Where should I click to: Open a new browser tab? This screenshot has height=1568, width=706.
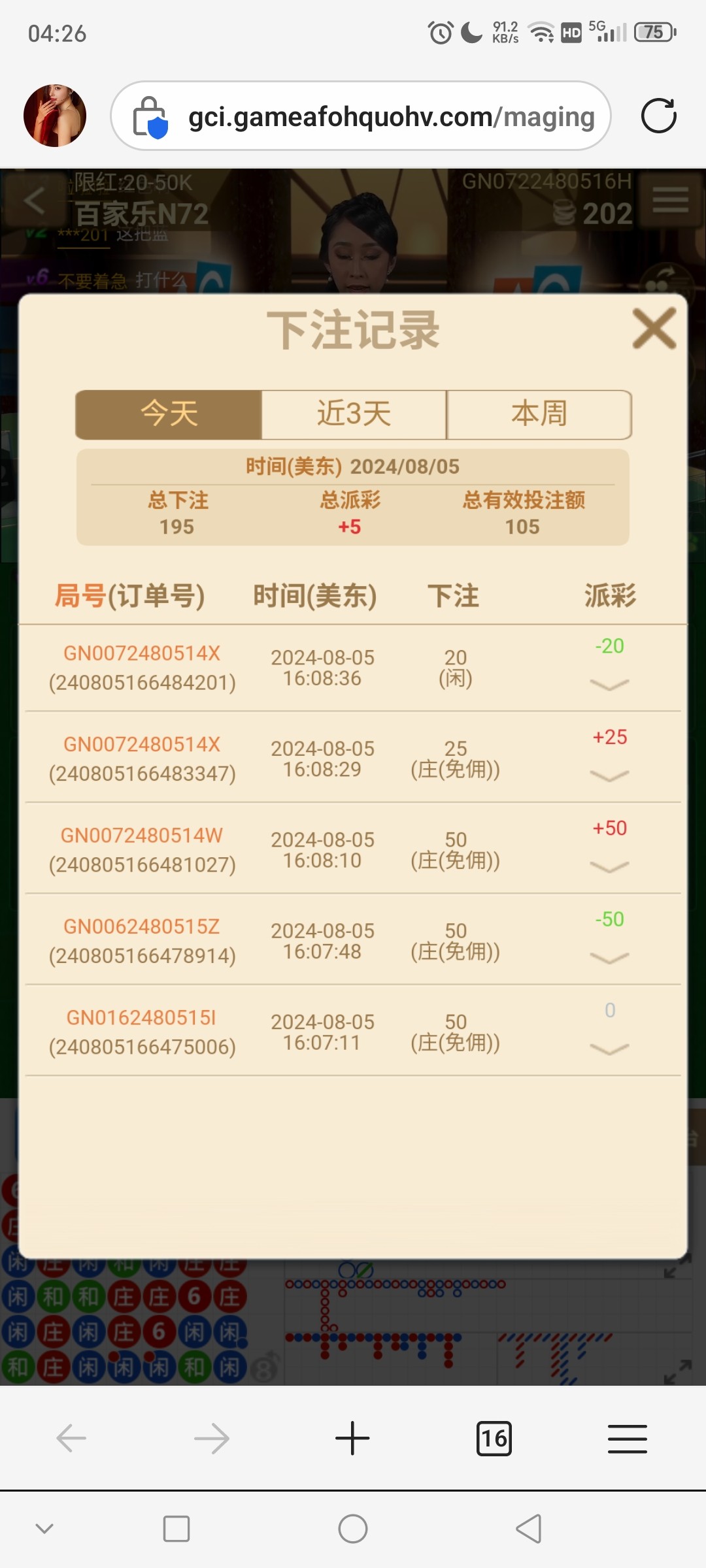coord(352,1439)
